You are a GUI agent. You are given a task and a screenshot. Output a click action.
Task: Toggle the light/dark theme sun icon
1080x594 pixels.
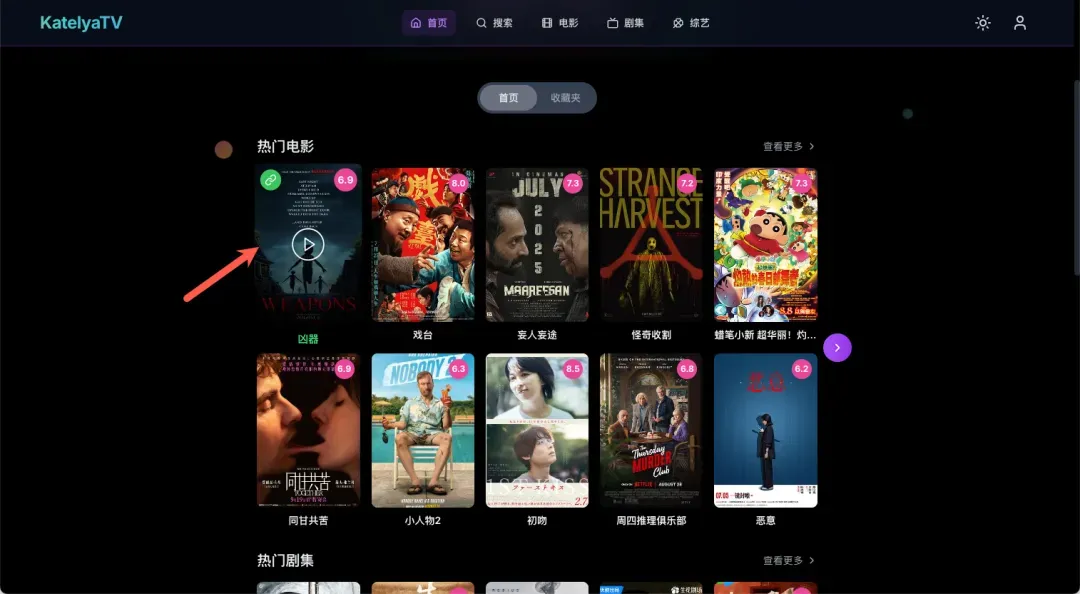tap(983, 23)
